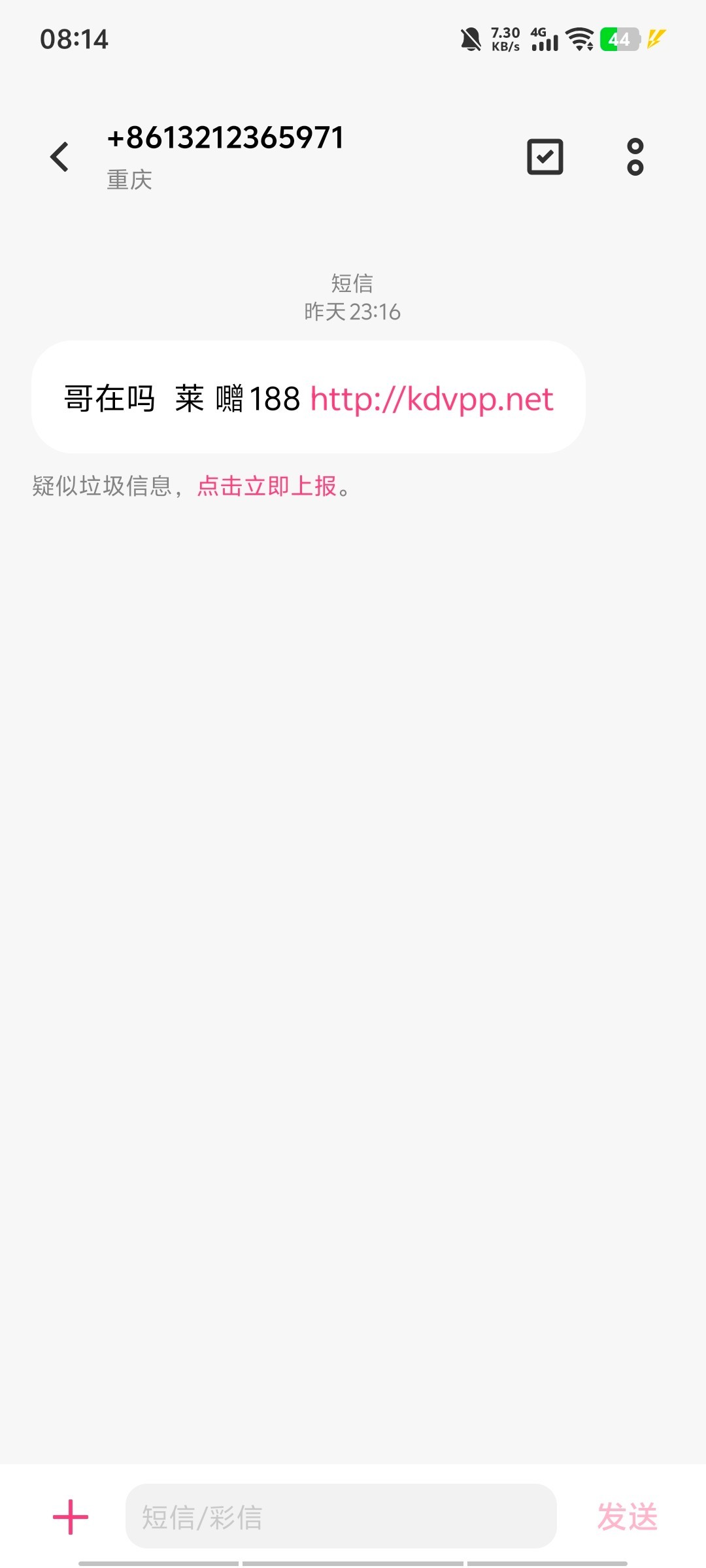706x1568 pixels.
Task: Go back to the message list
Action: coord(59,157)
